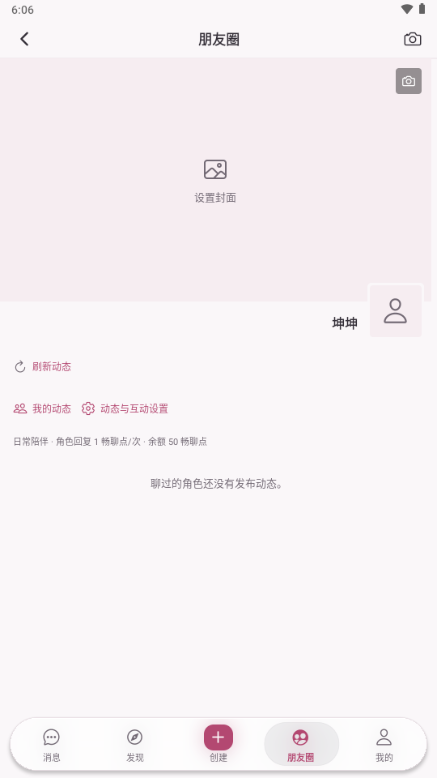Refresh the feed with 刷新动态
437x778 pixels.
[x=43, y=367]
